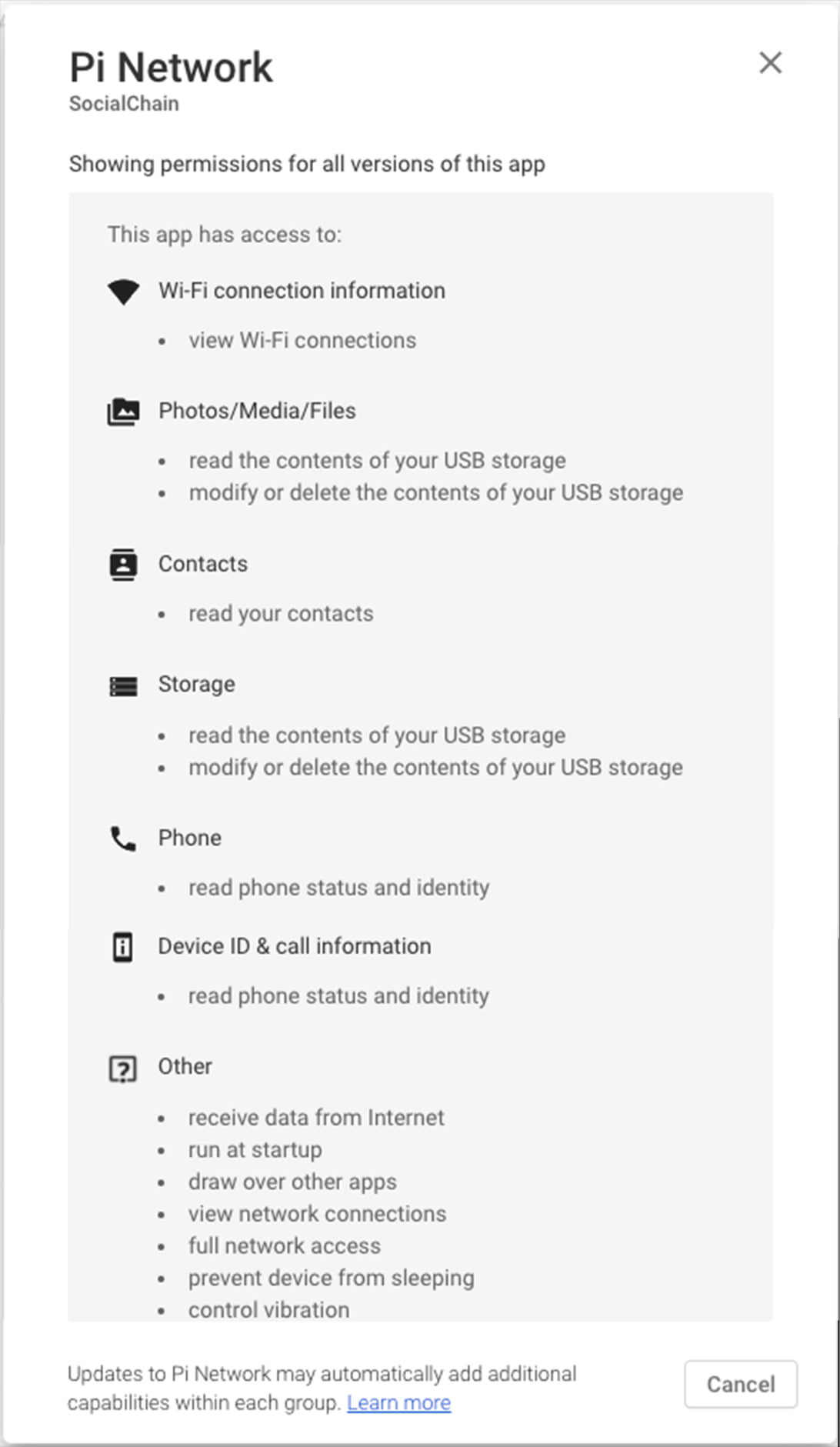Close the Pi Network permissions dialog

(x=770, y=62)
